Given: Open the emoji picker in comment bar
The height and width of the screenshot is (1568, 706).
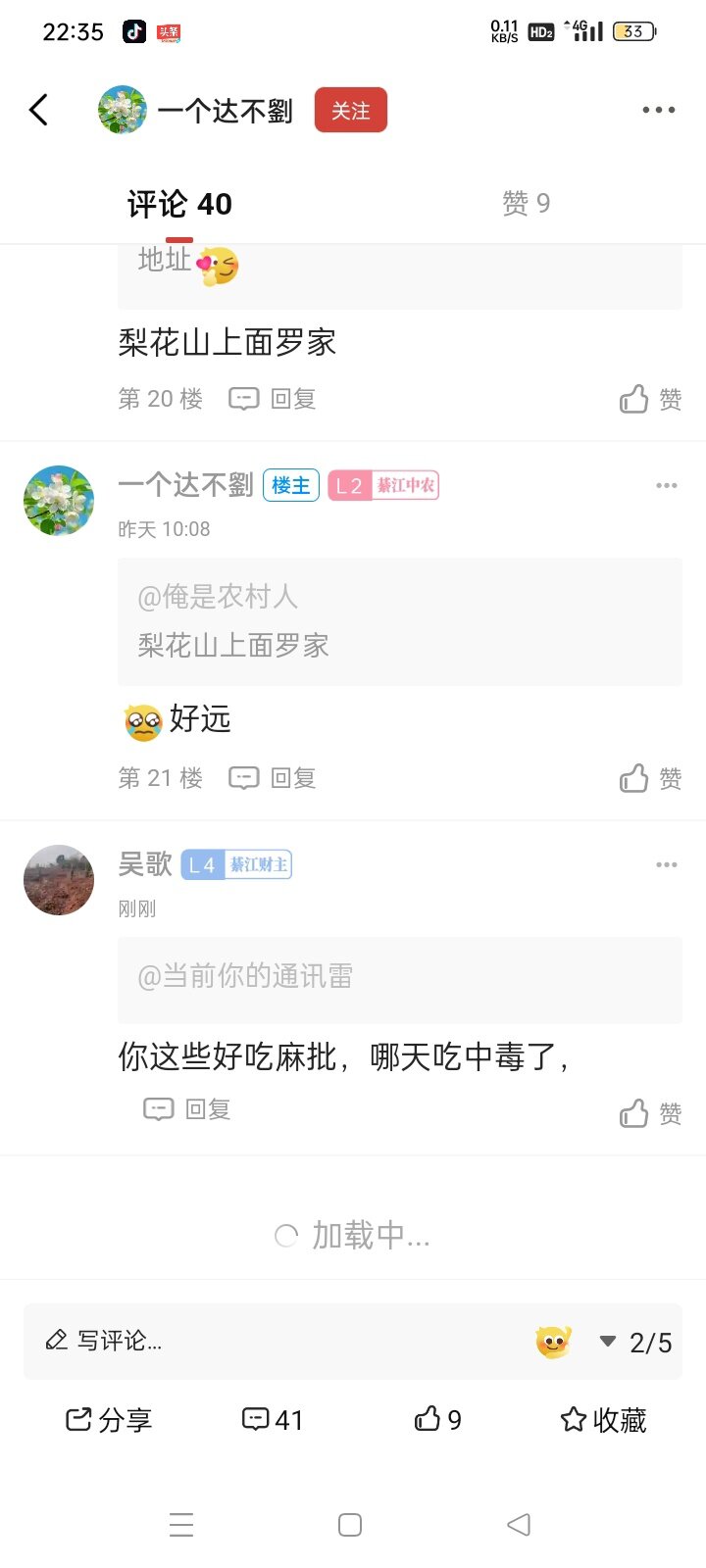Looking at the screenshot, I should tap(553, 1341).
